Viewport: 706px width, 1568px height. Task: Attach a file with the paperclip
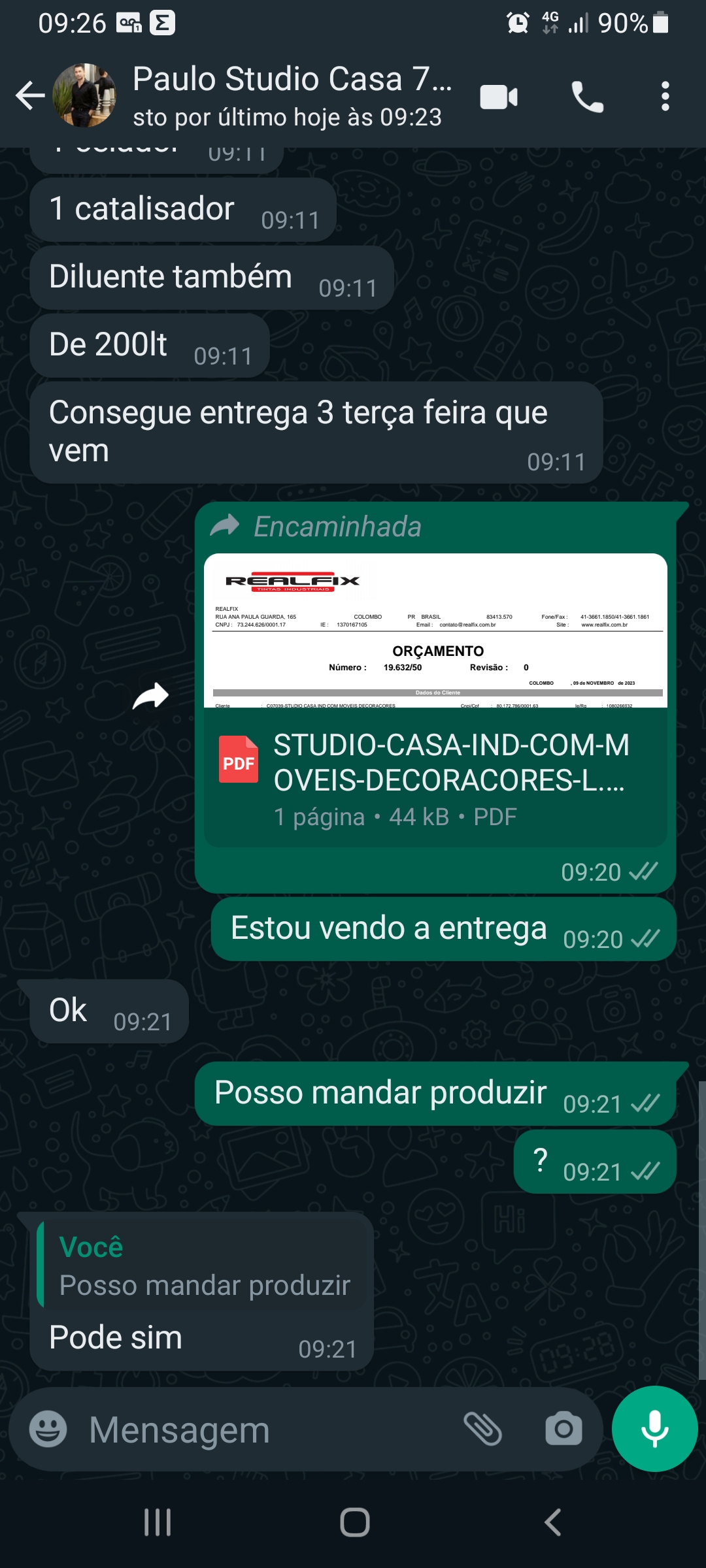click(x=482, y=1429)
